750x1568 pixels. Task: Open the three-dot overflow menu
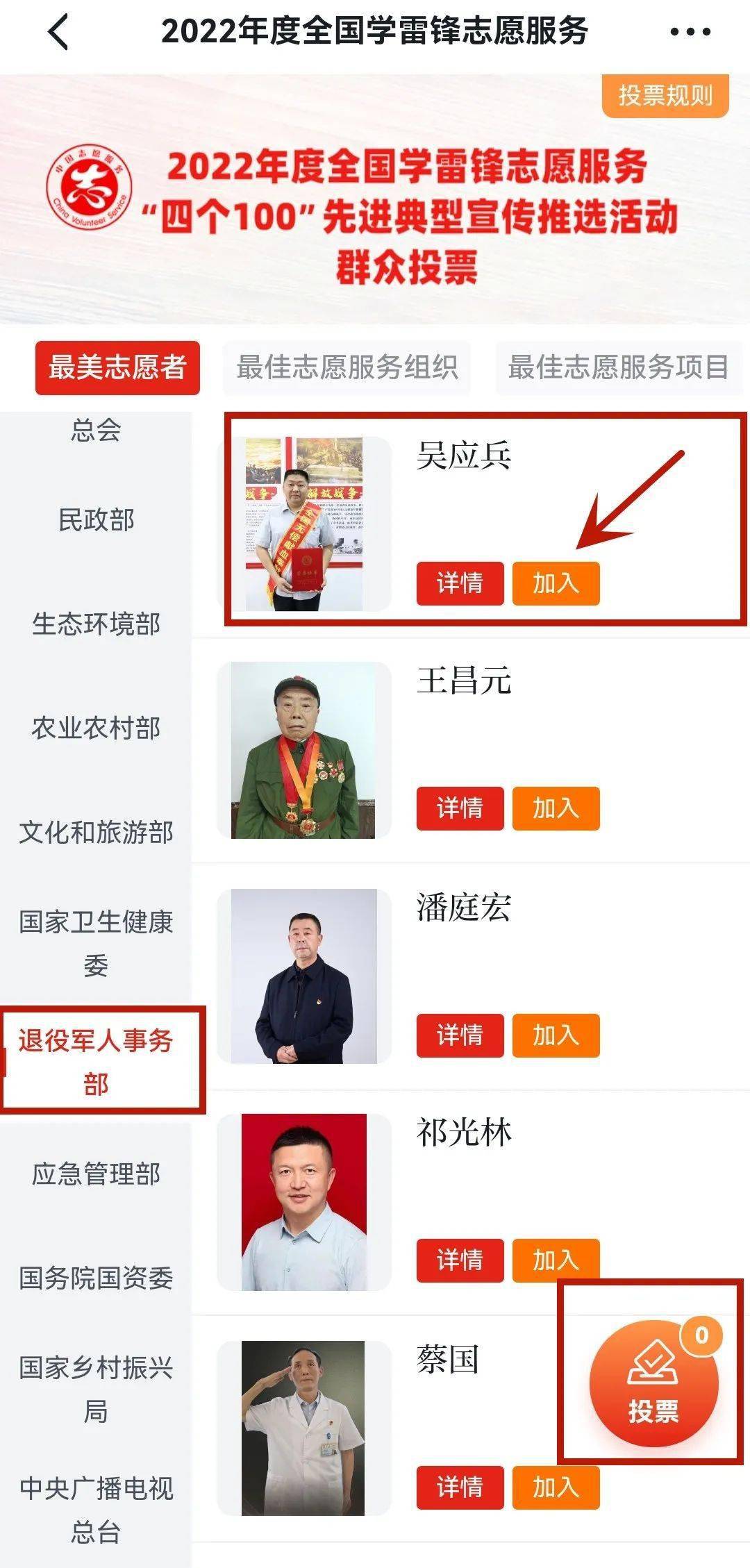point(690,32)
